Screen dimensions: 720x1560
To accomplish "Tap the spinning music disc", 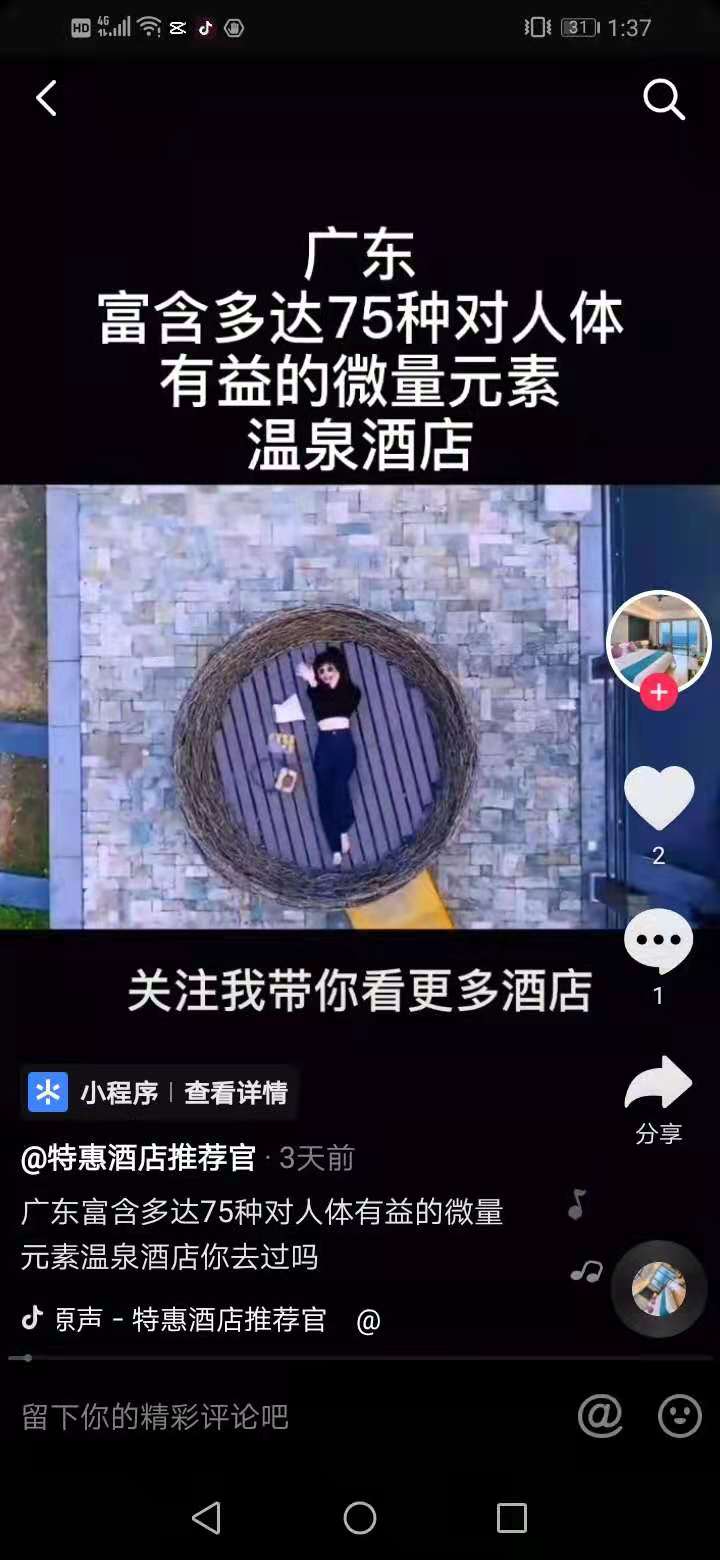I will [x=659, y=1288].
